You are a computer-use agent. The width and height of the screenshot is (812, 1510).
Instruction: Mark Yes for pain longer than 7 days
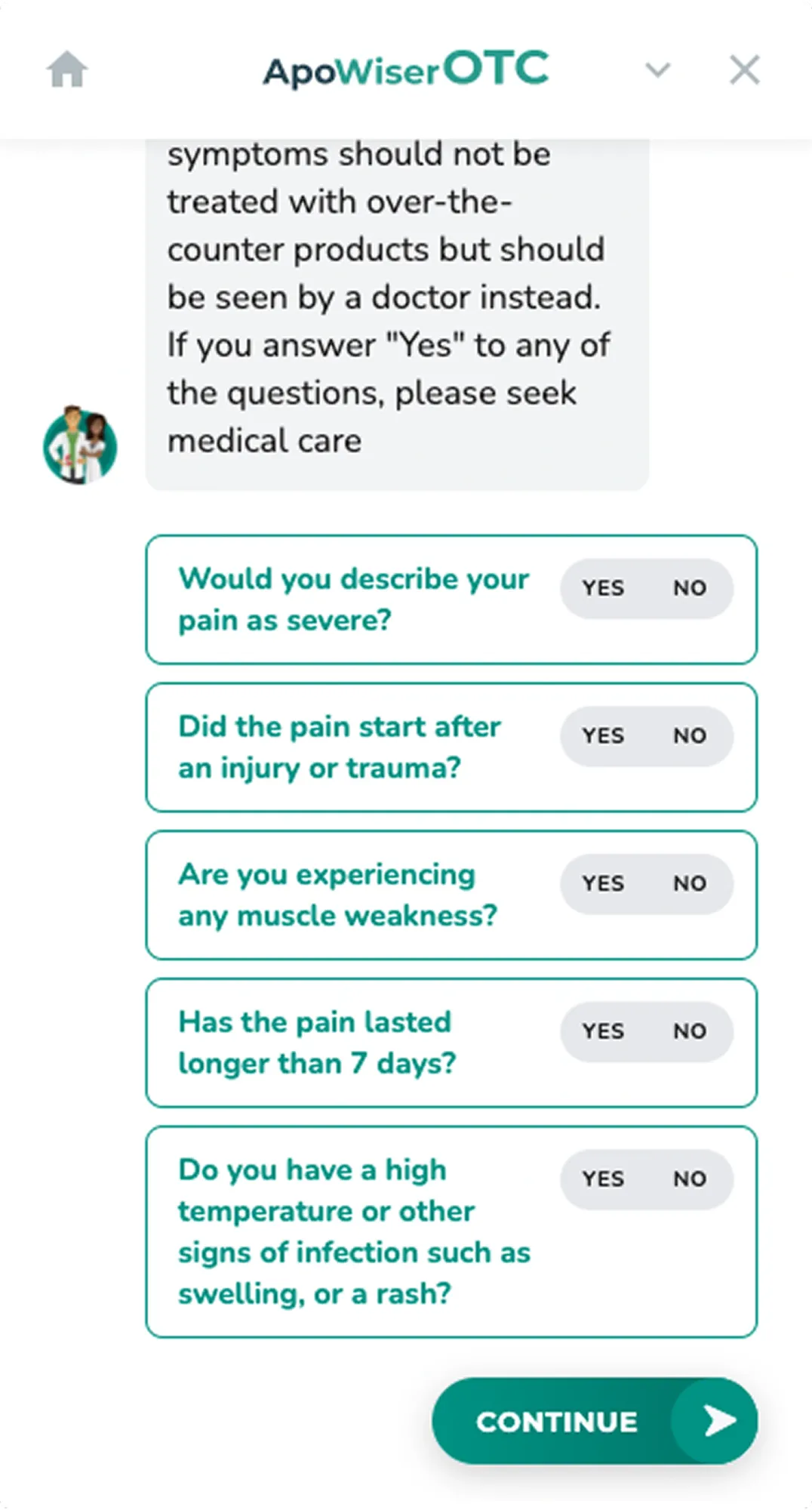pyautogui.click(x=603, y=1031)
